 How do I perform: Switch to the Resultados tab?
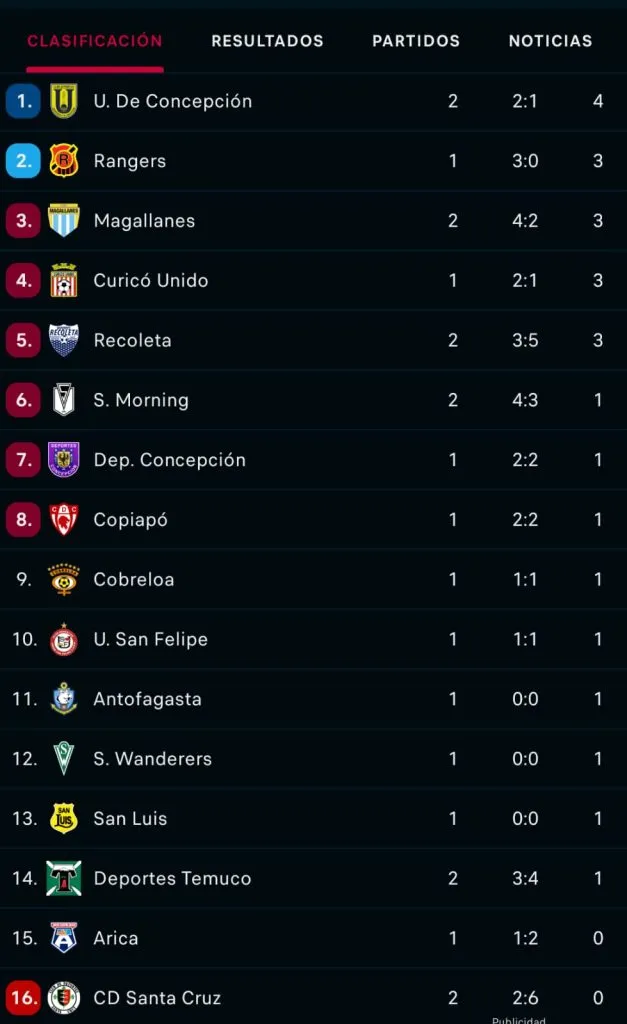click(267, 41)
